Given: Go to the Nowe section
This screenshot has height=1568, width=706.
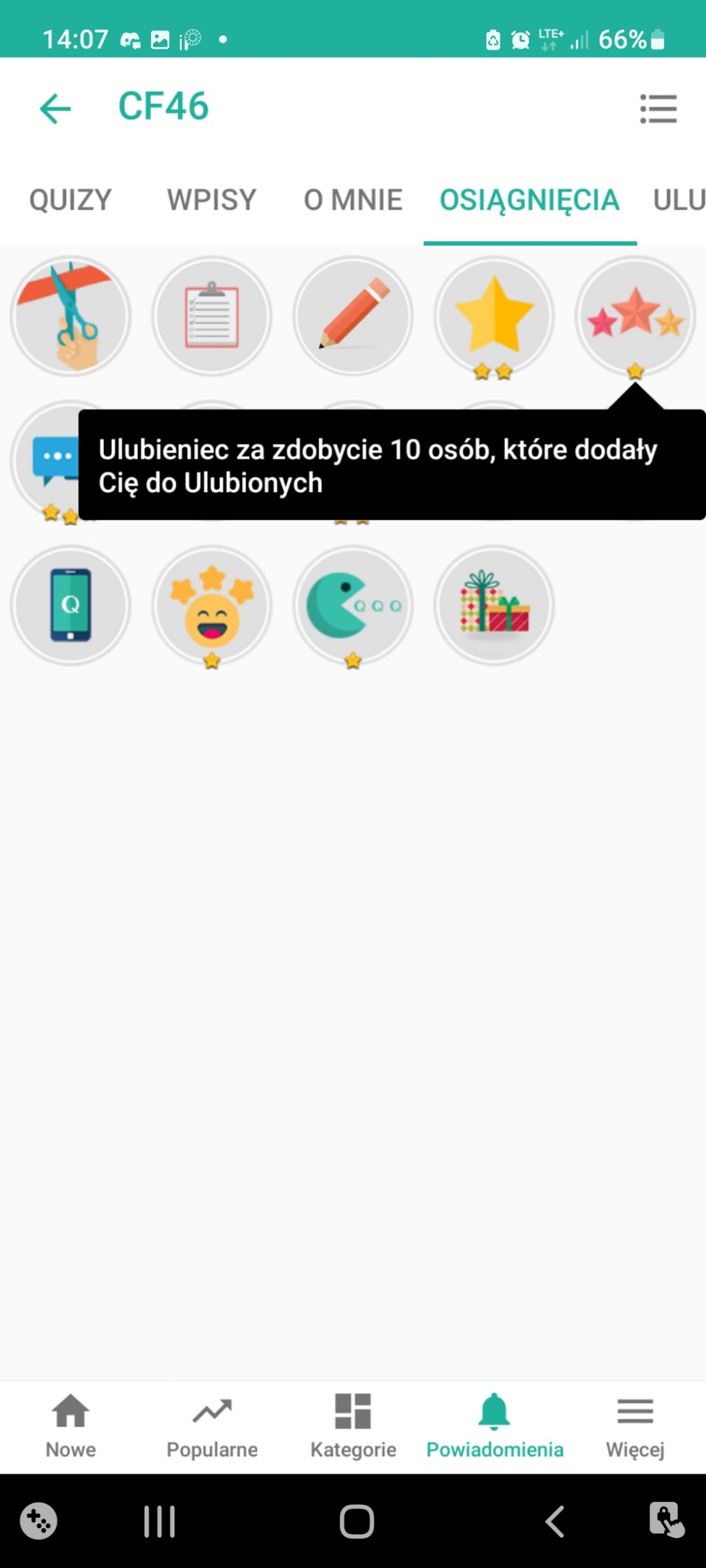Looking at the screenshot, I should tap(71, 1426).
